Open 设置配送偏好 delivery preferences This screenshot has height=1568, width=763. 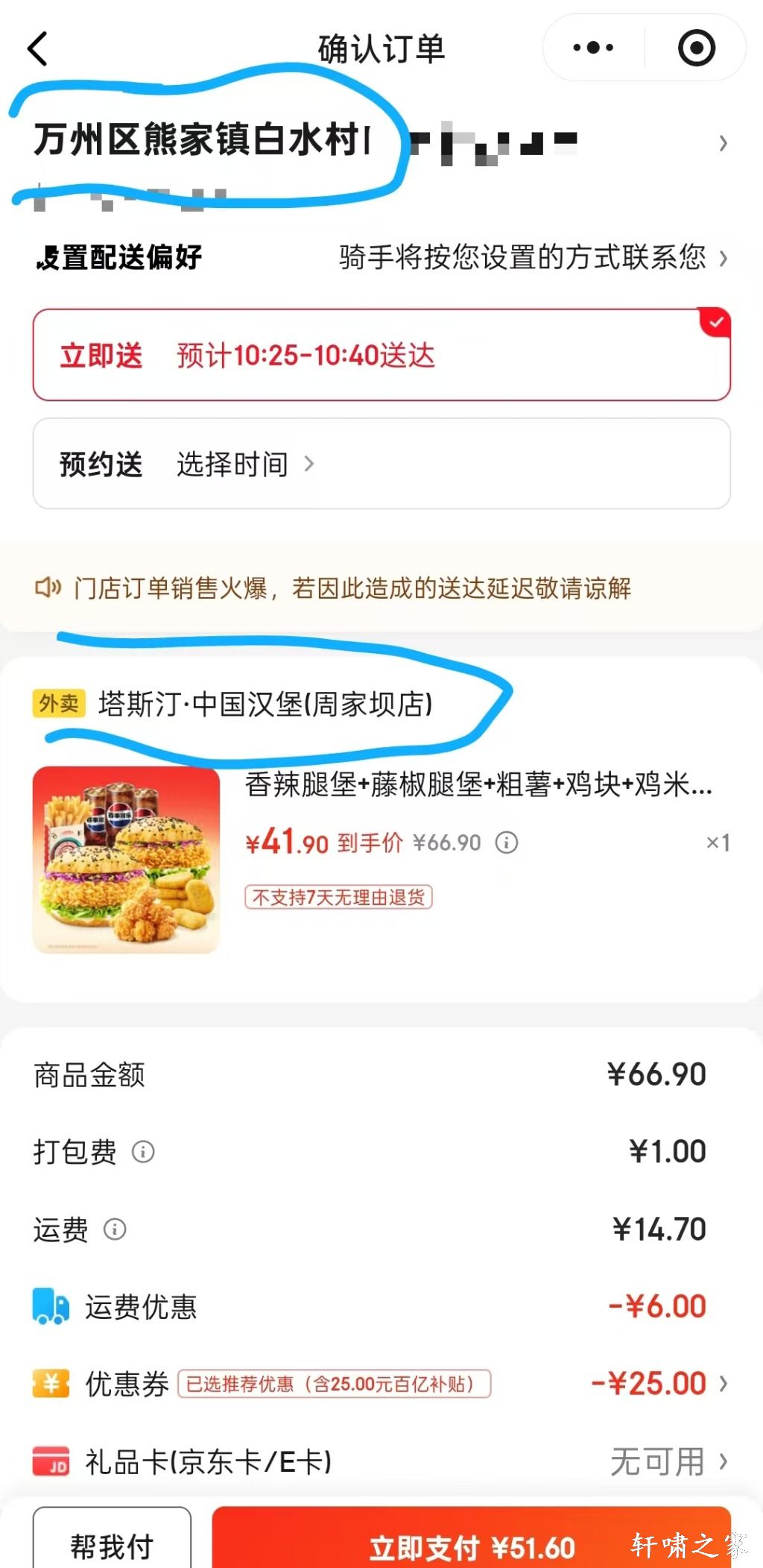click(x=381, y=258)
